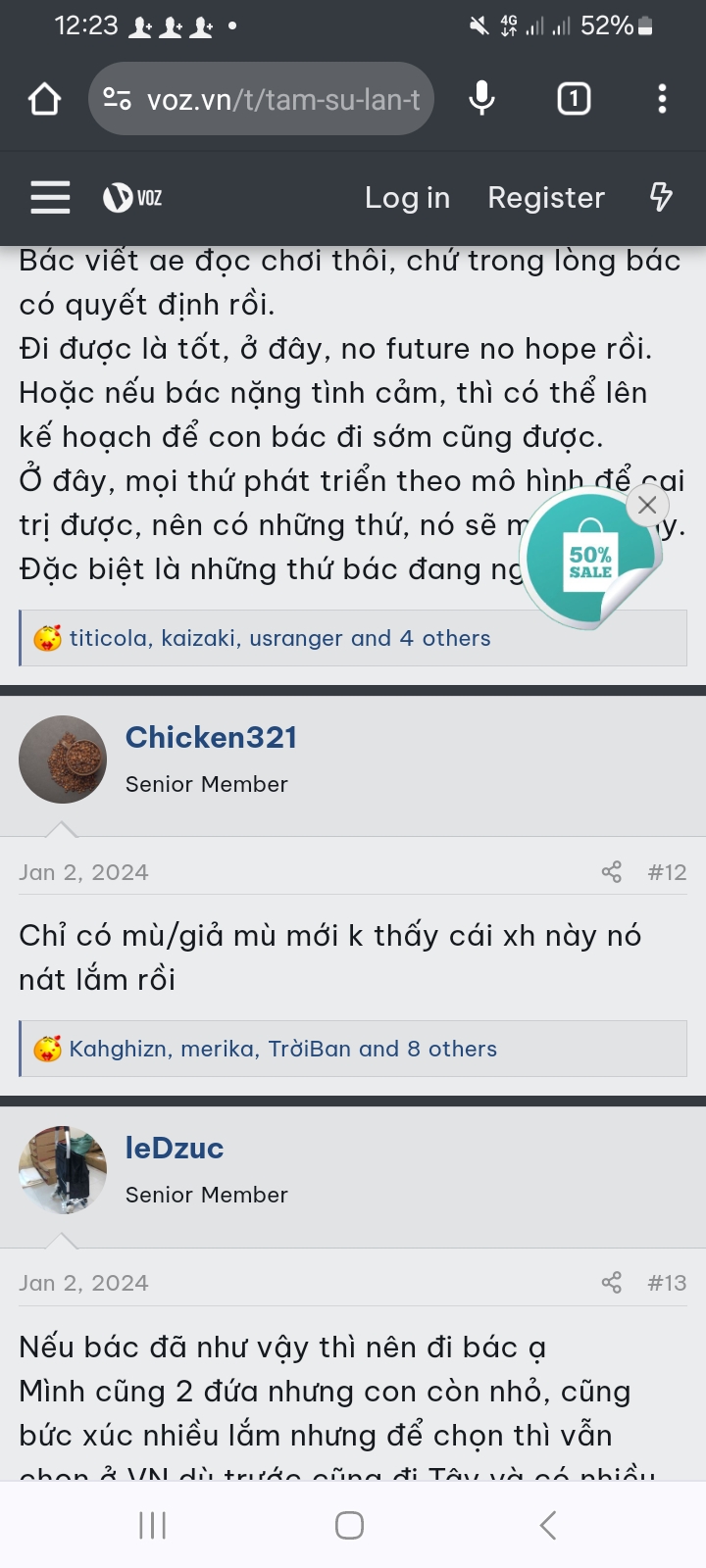
Task: Start voice search with the microphone
Action: click(x=481, y=99)
